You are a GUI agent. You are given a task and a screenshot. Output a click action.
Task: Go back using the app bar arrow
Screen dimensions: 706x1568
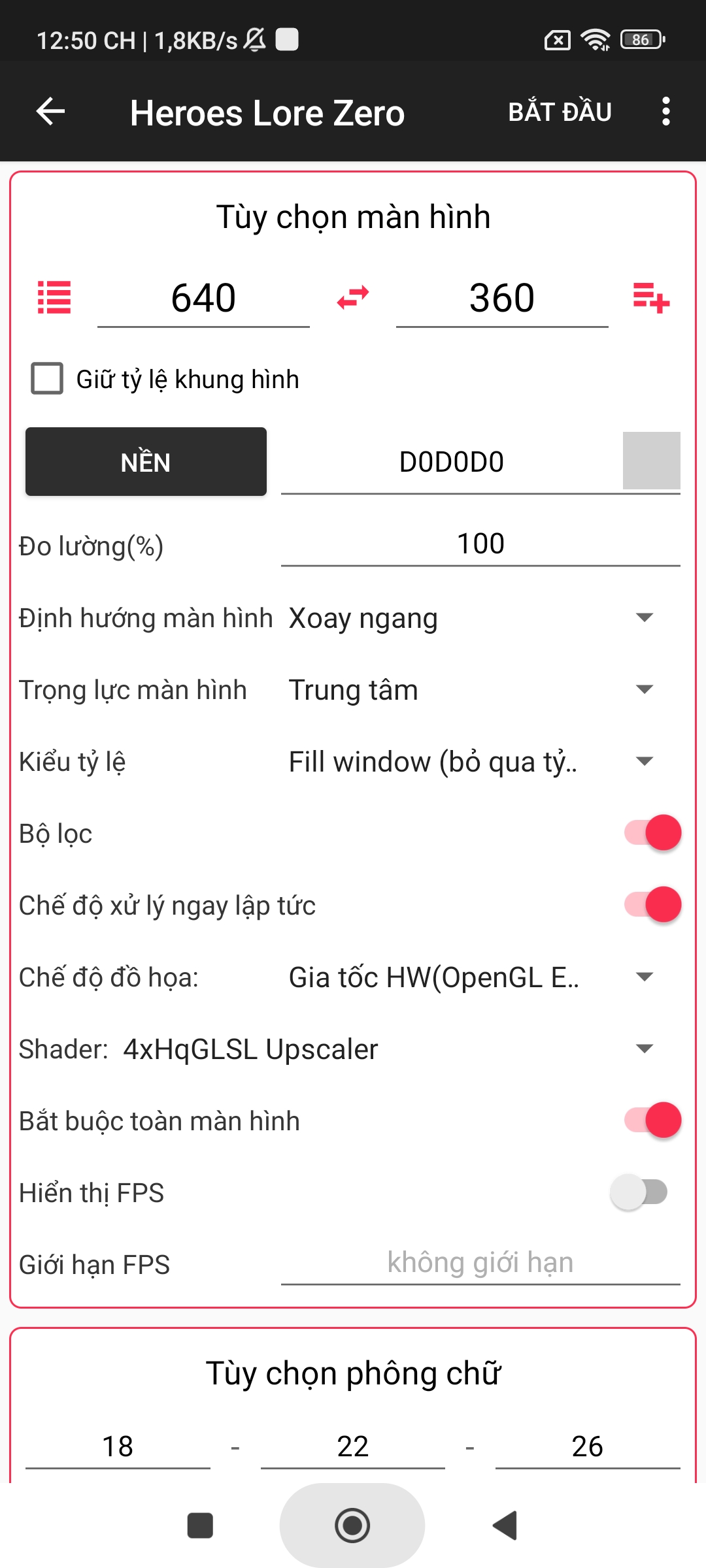pyautogui.click(x=50, y=112)
